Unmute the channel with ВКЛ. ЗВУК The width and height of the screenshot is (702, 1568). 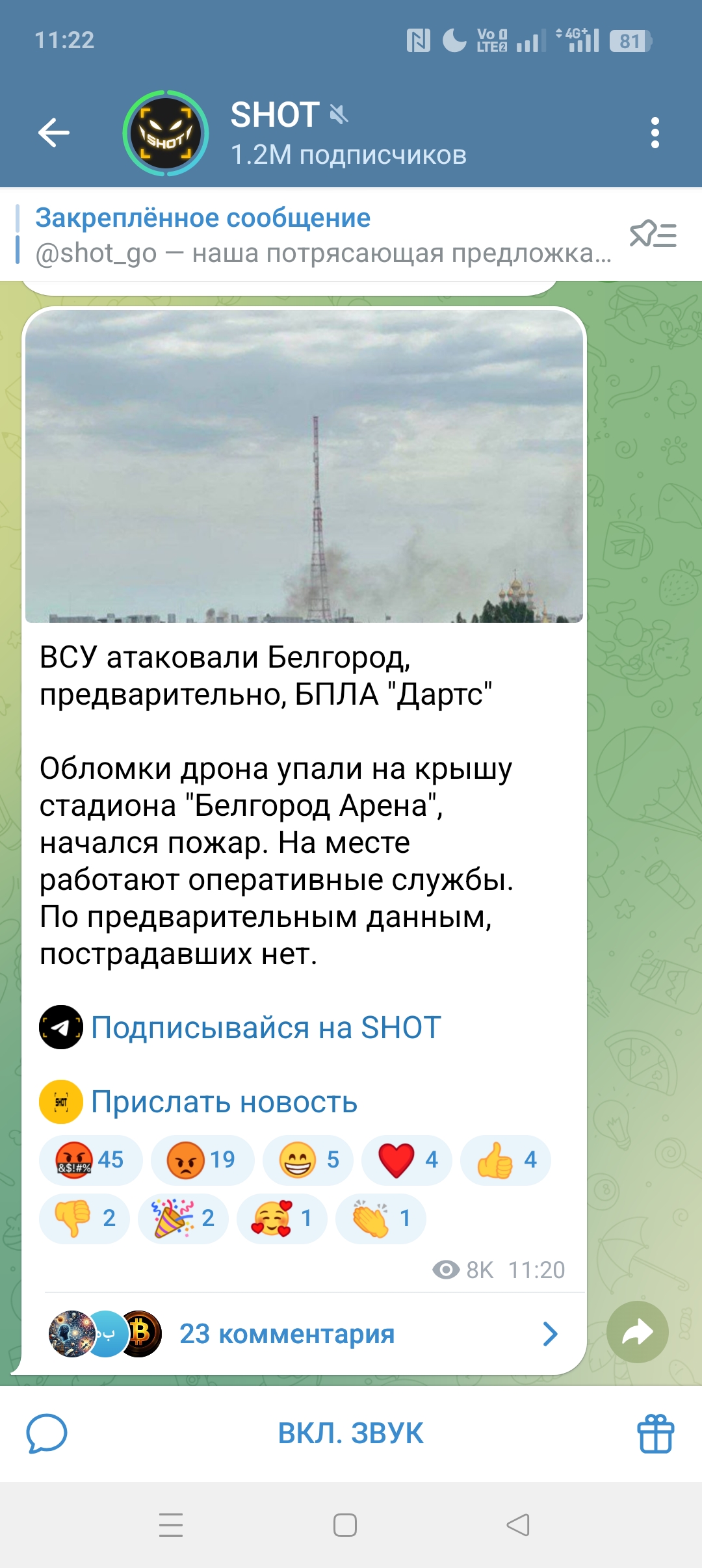pos(351,1433)
